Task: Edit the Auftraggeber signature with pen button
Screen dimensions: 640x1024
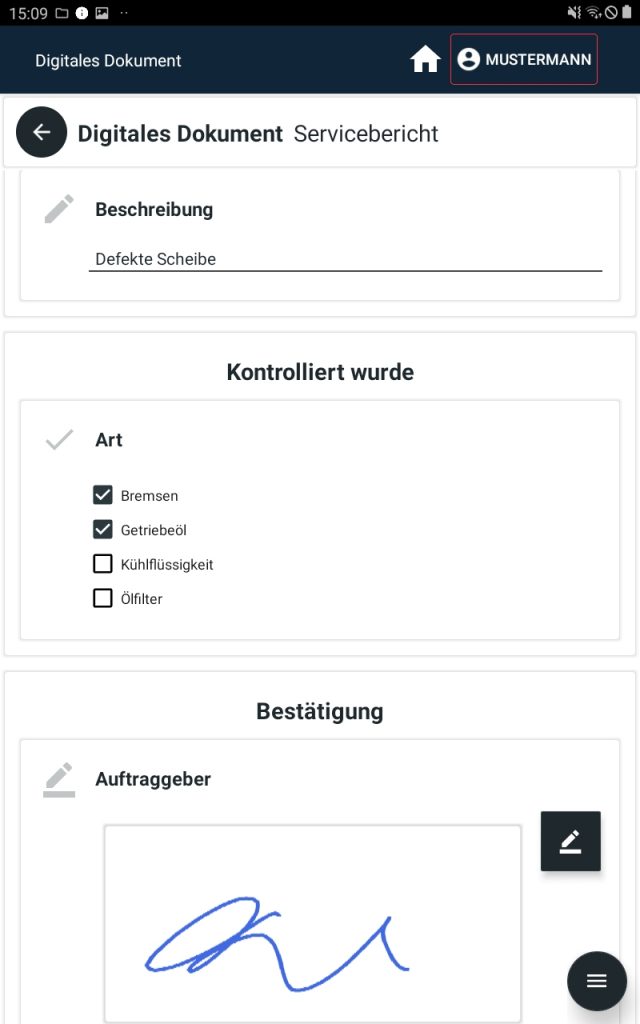Action: 570,841
